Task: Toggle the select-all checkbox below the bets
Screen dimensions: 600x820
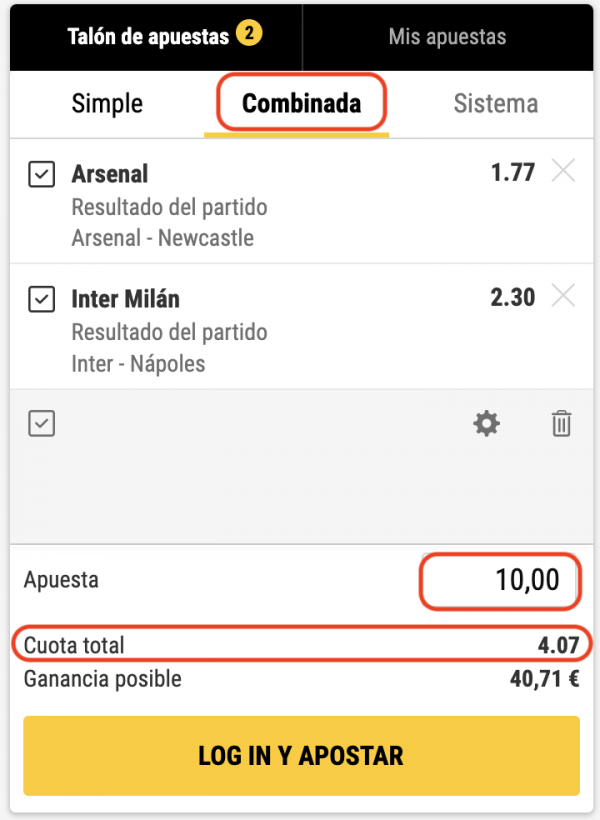Action: coord(41,424)
